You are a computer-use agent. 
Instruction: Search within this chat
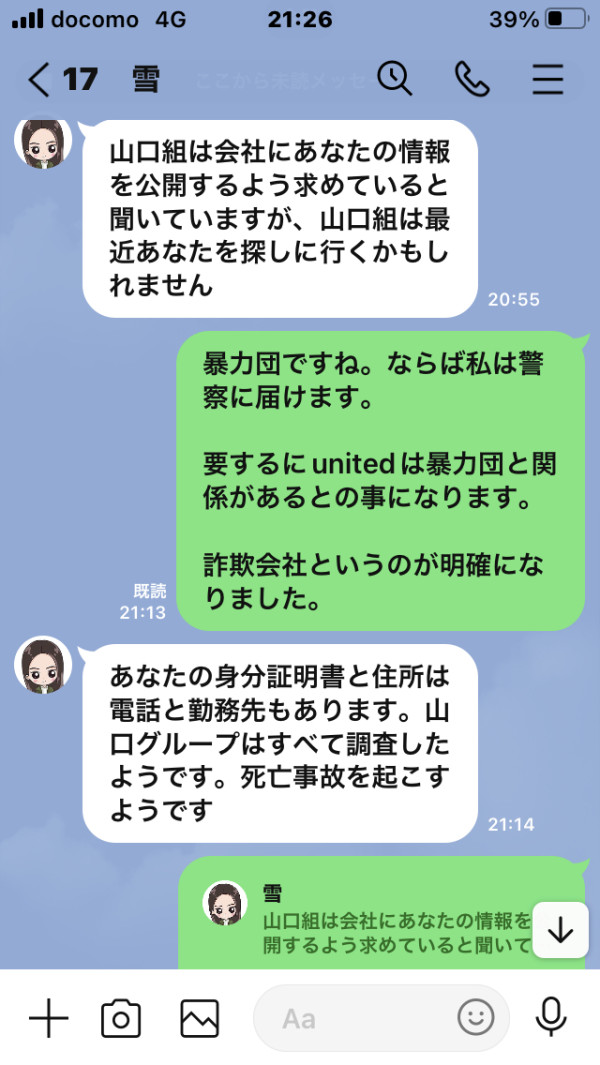[395, 79]
